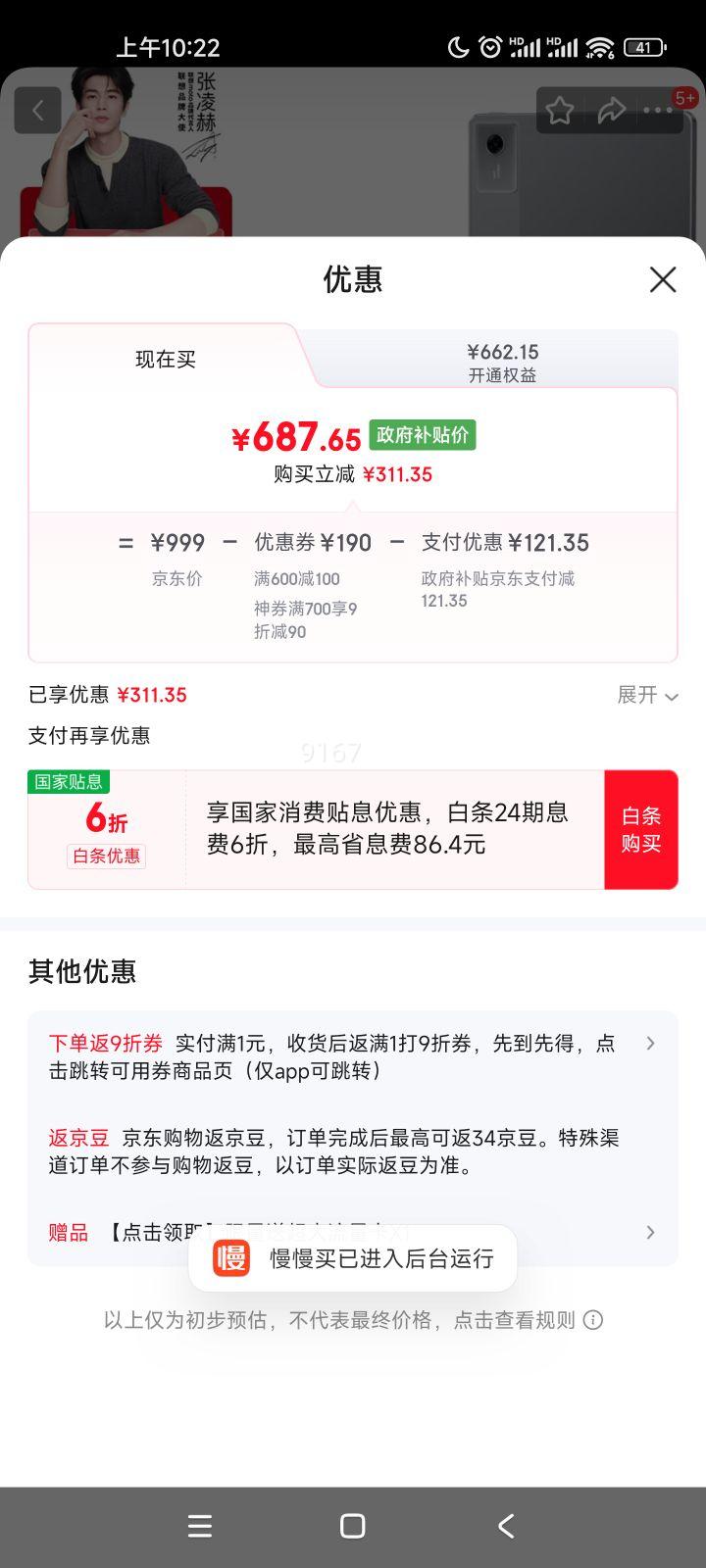706x1568 pixels.
Task: Open the 下单返9折券 offer details
Action: point(353,1056)
